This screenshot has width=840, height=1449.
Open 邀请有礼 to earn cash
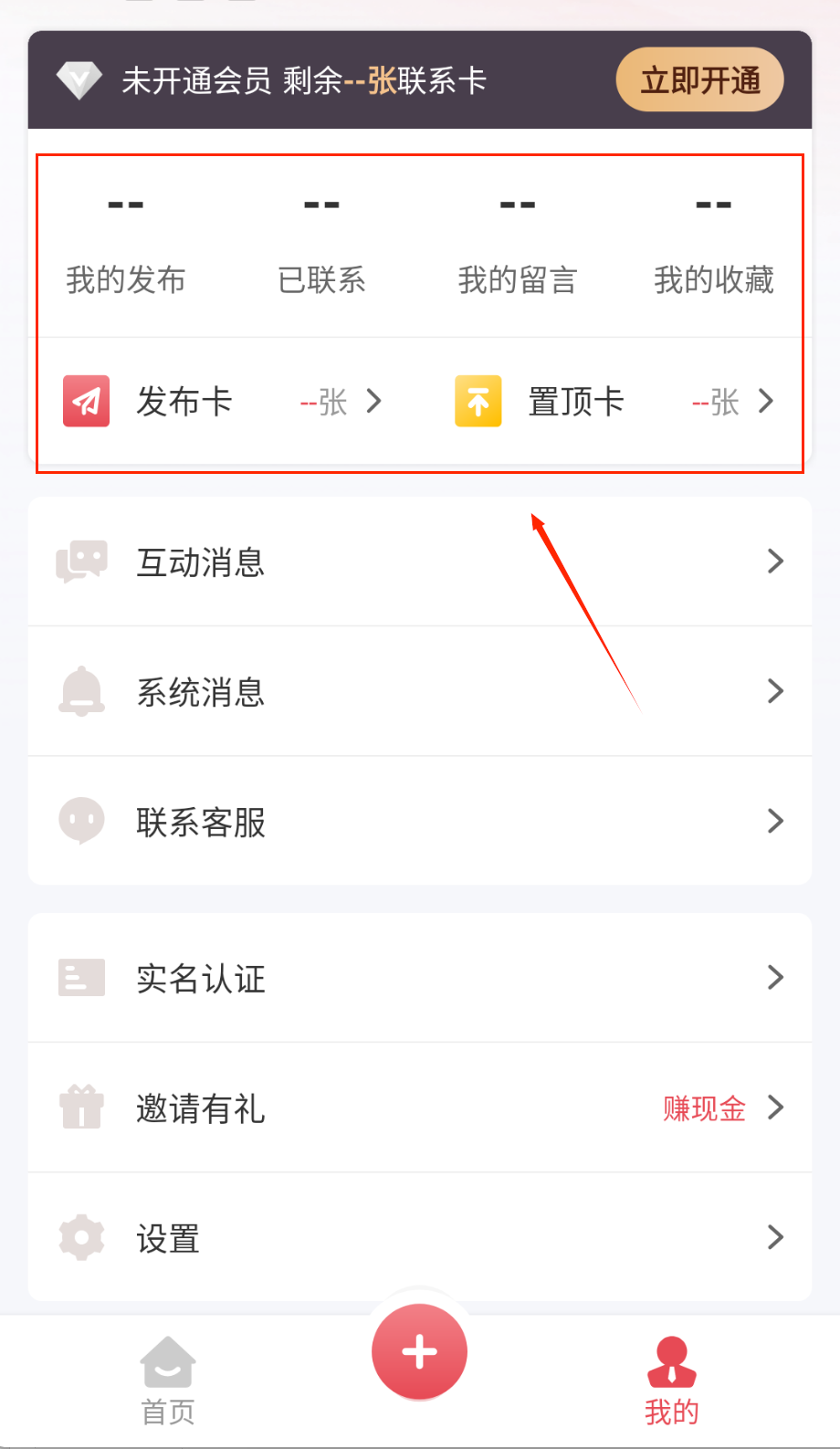click(x=420, y=1108)
